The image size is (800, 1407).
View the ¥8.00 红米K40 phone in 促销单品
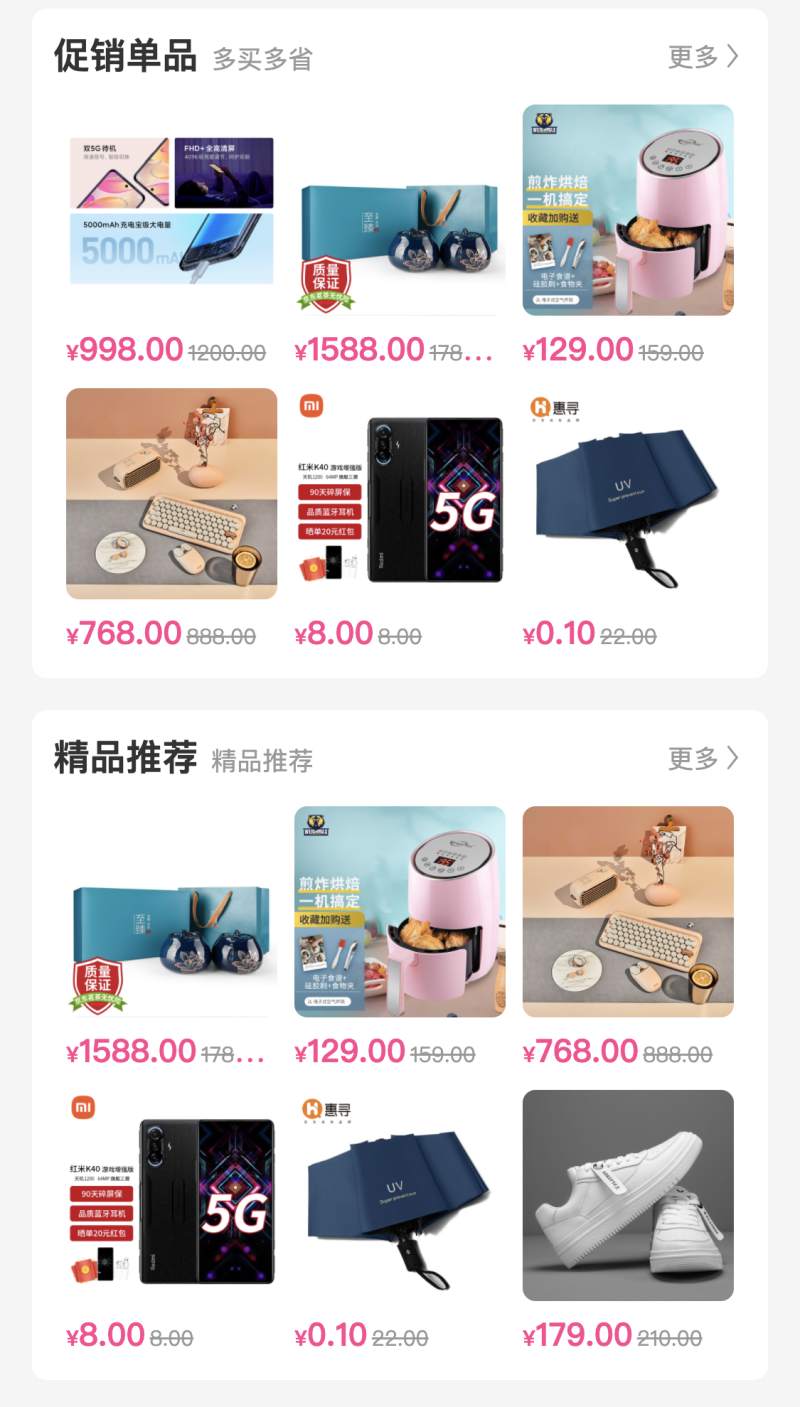(400, 494)
